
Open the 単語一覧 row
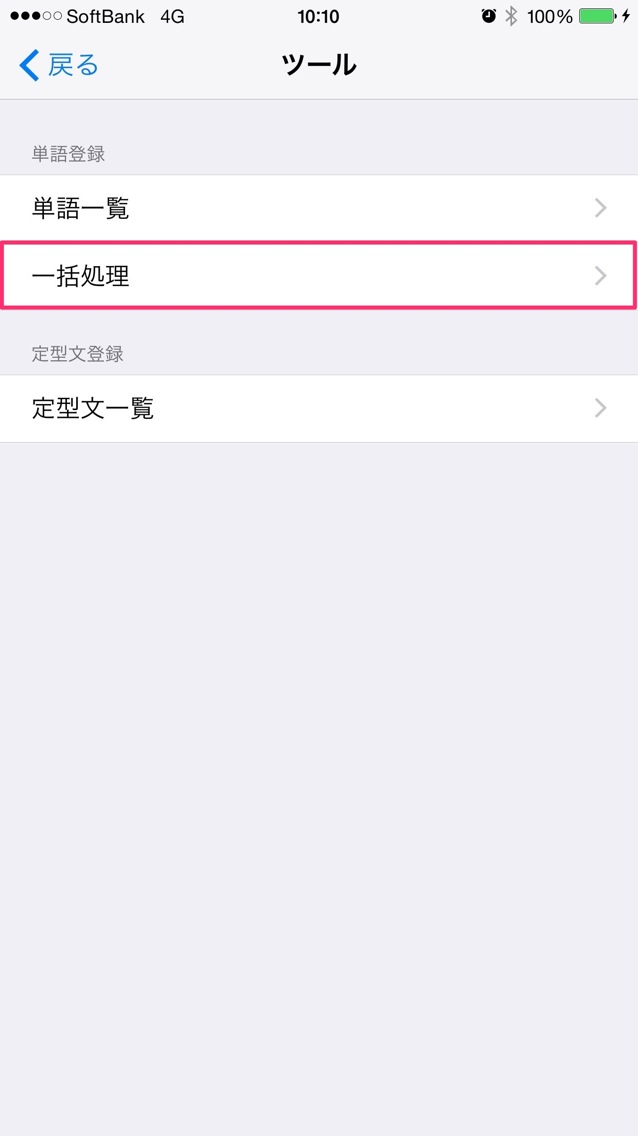[x=319, y=209]
